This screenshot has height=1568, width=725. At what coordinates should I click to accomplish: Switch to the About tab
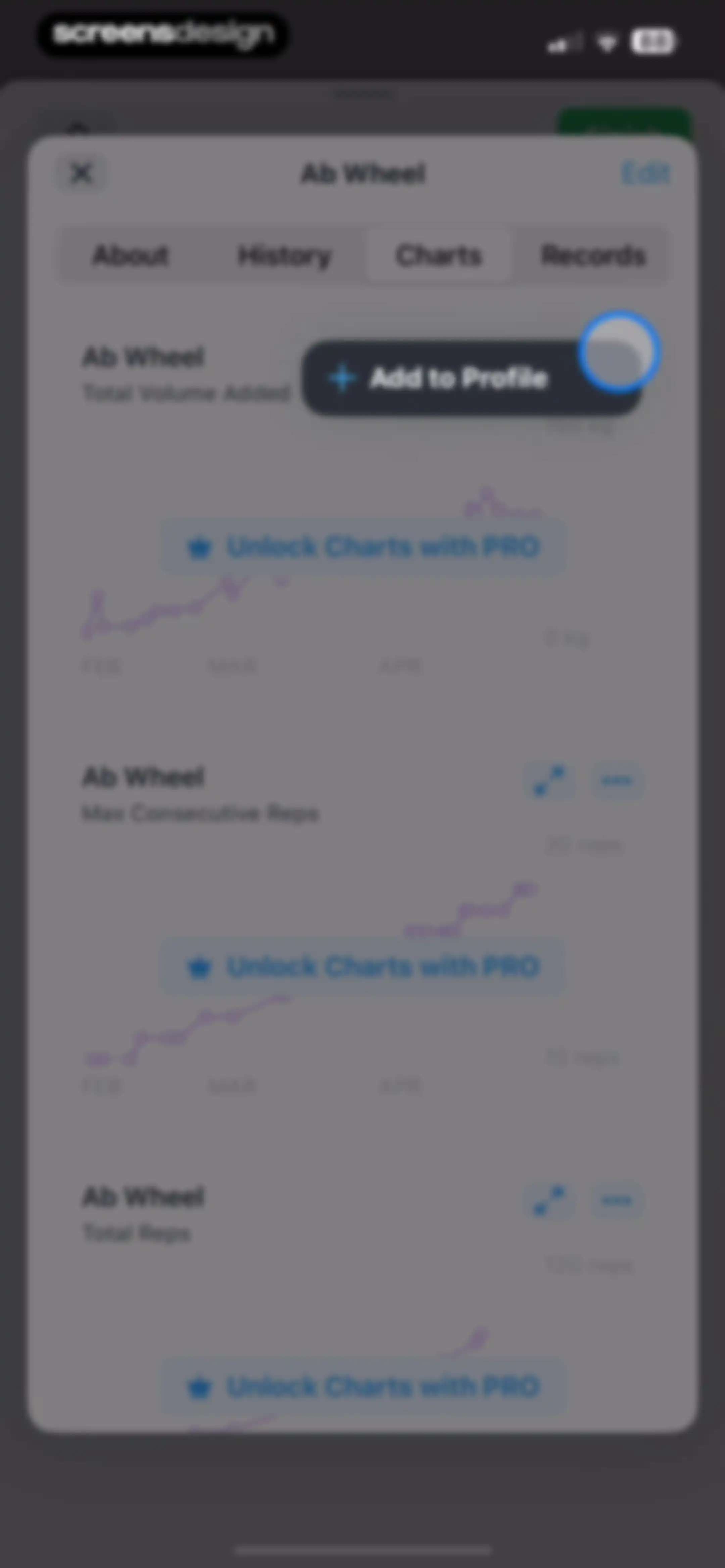(130, 256)
